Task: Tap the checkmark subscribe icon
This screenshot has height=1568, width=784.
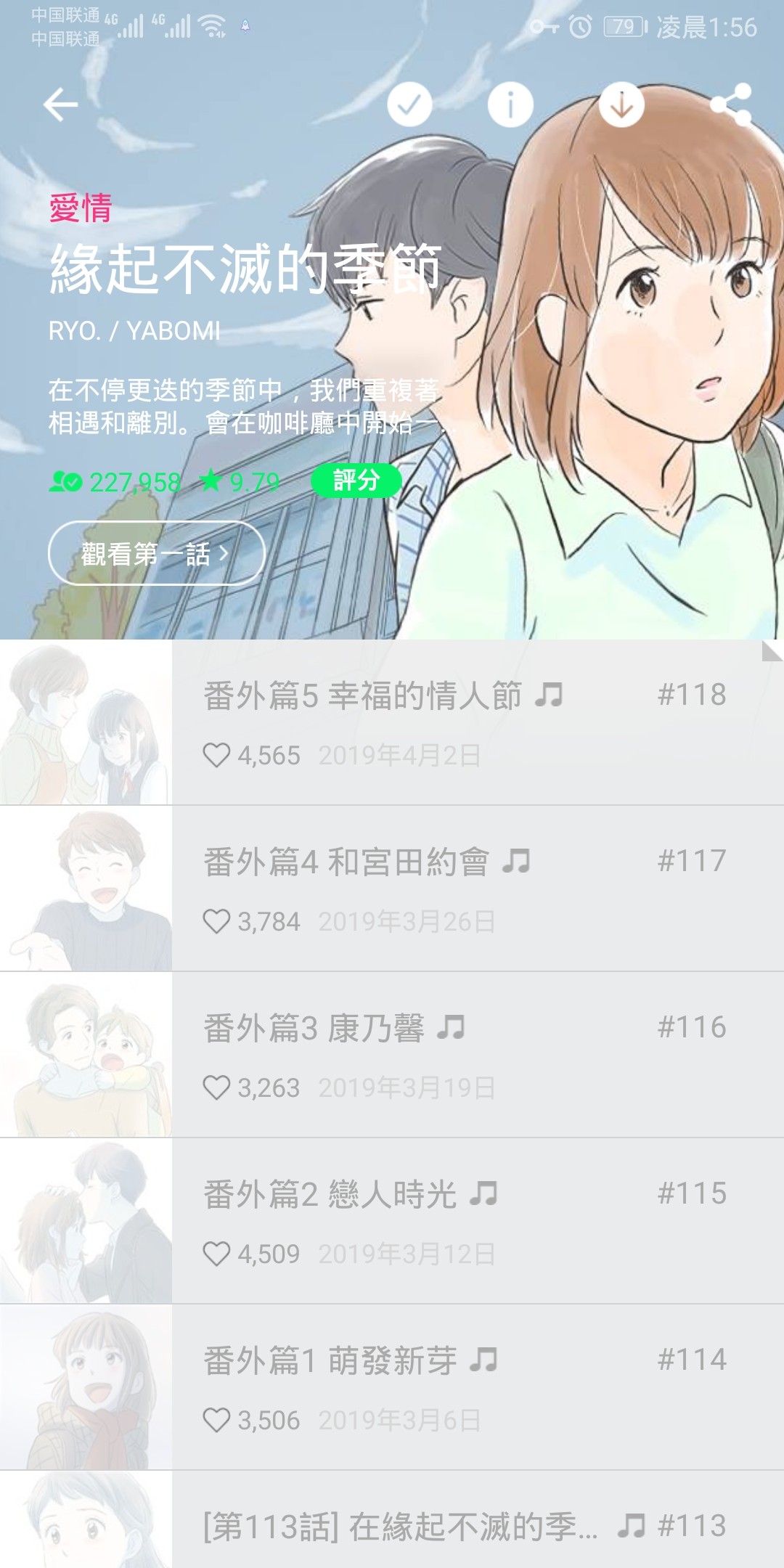Action: click(409, 105)
